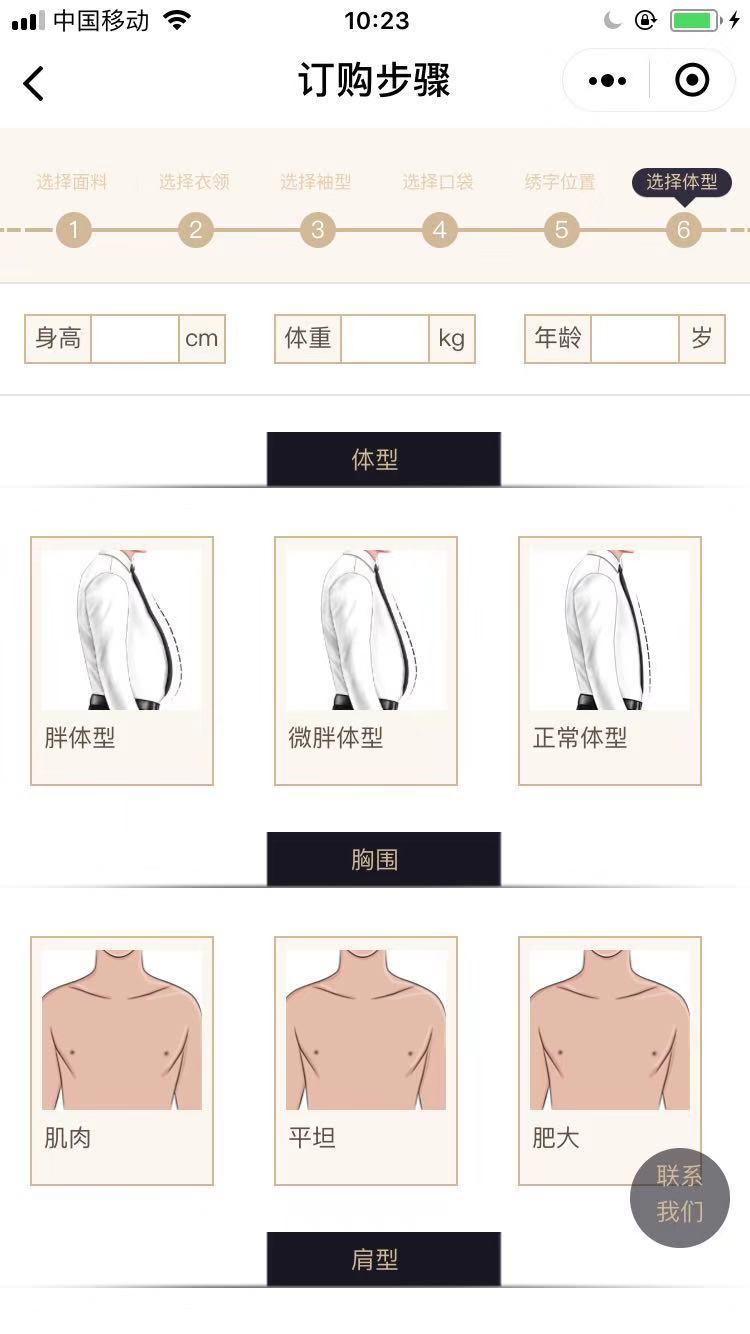Tap the 年龄 age input field
750x1334 pixels.
click(634, 339)
